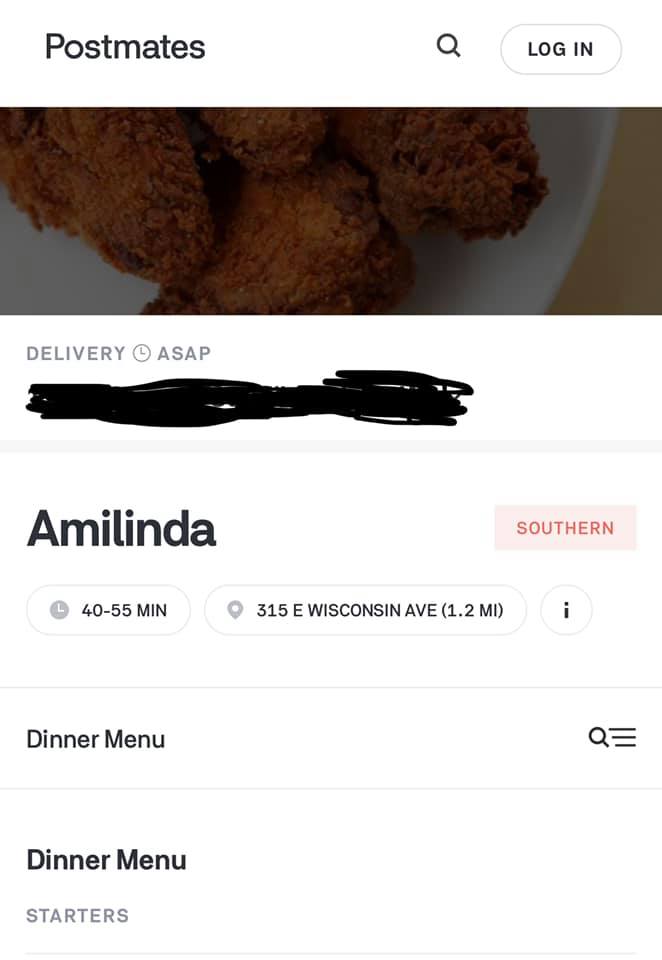Search the menu with the list-search icon

(x=612, y=738)
